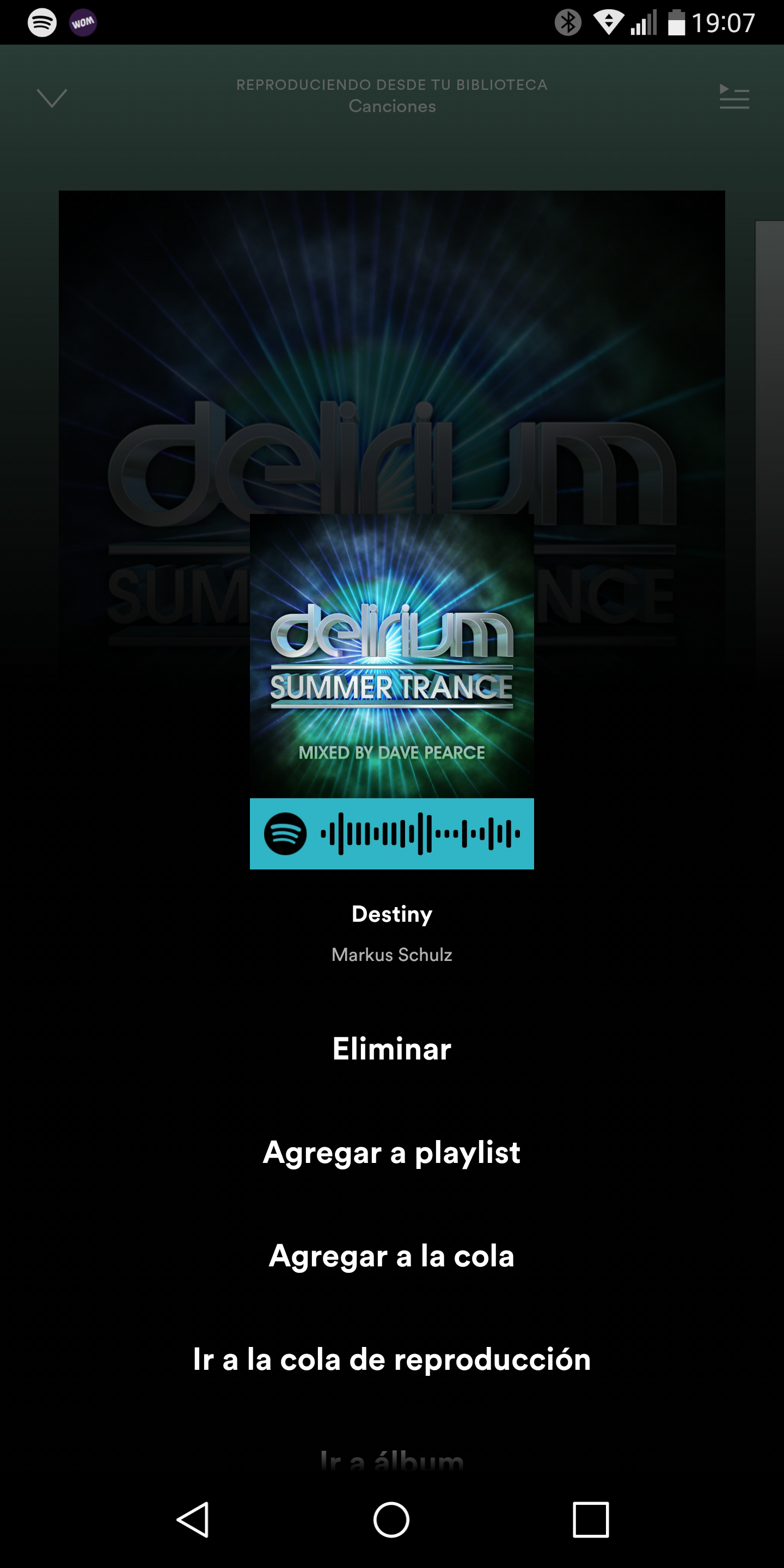
Task: Select Eliminar to remove the song
Action: (x=391, y=1049)
